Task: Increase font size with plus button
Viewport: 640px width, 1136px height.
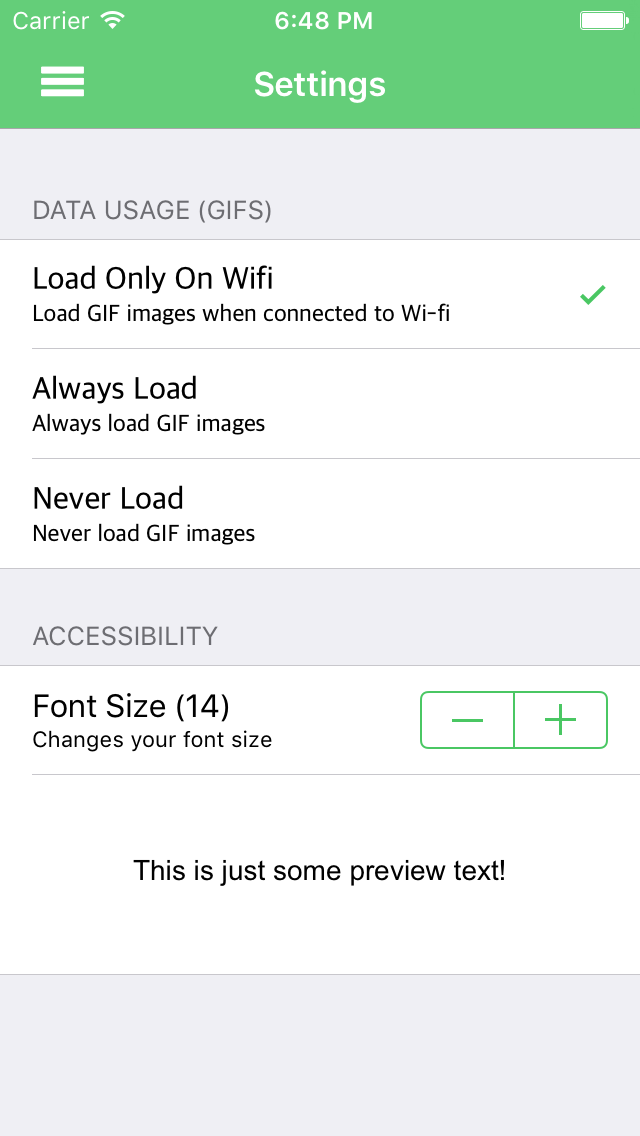Action: (x=560, y=720)
